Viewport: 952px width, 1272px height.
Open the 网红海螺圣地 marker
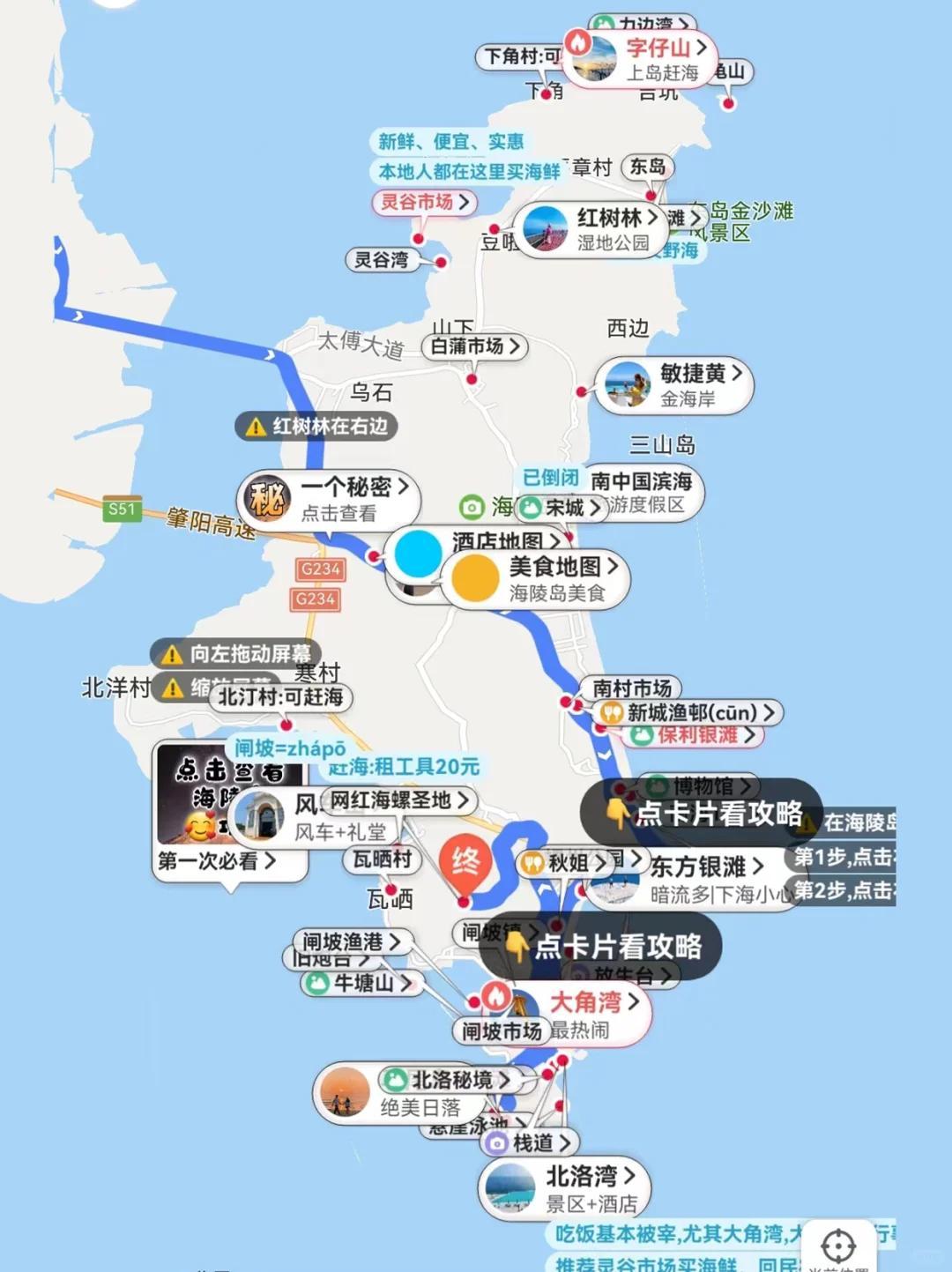tap(399, 800)
